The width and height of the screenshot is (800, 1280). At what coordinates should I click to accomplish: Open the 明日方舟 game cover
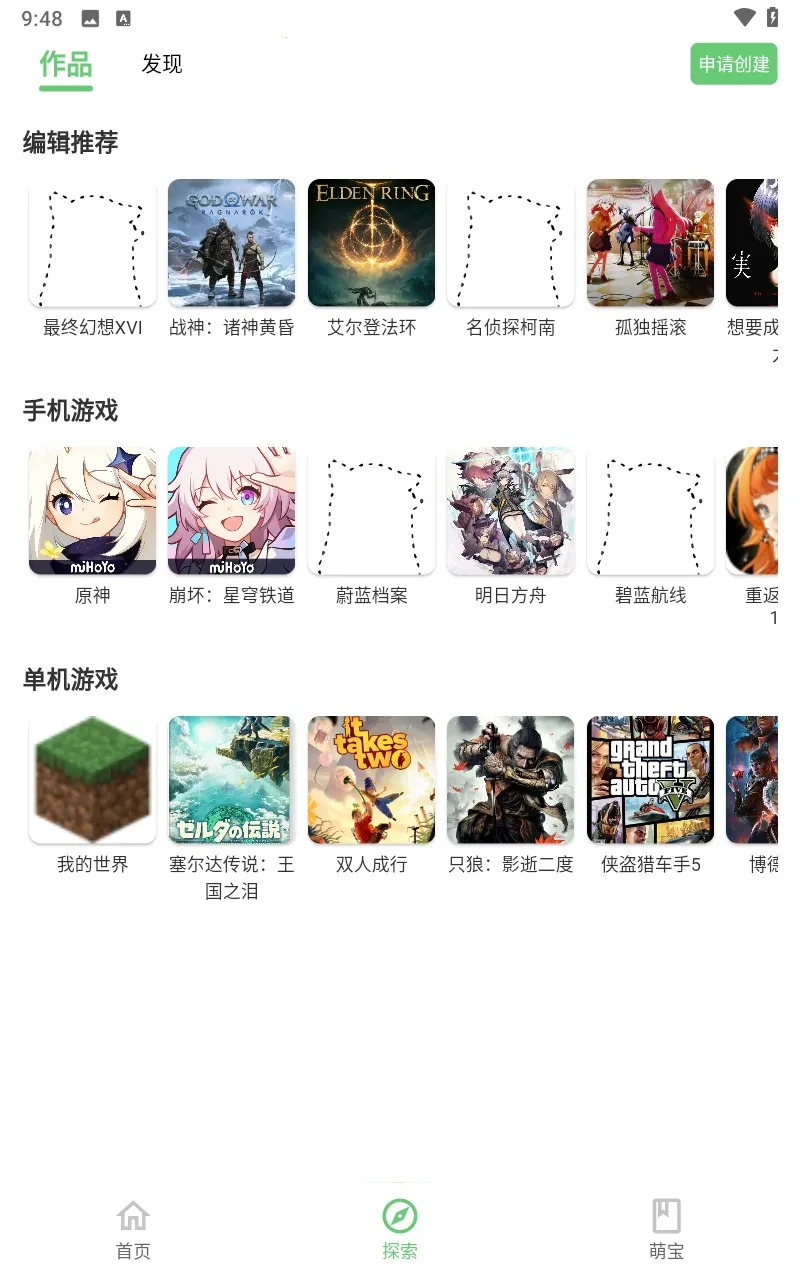click(x=510, y=510)
